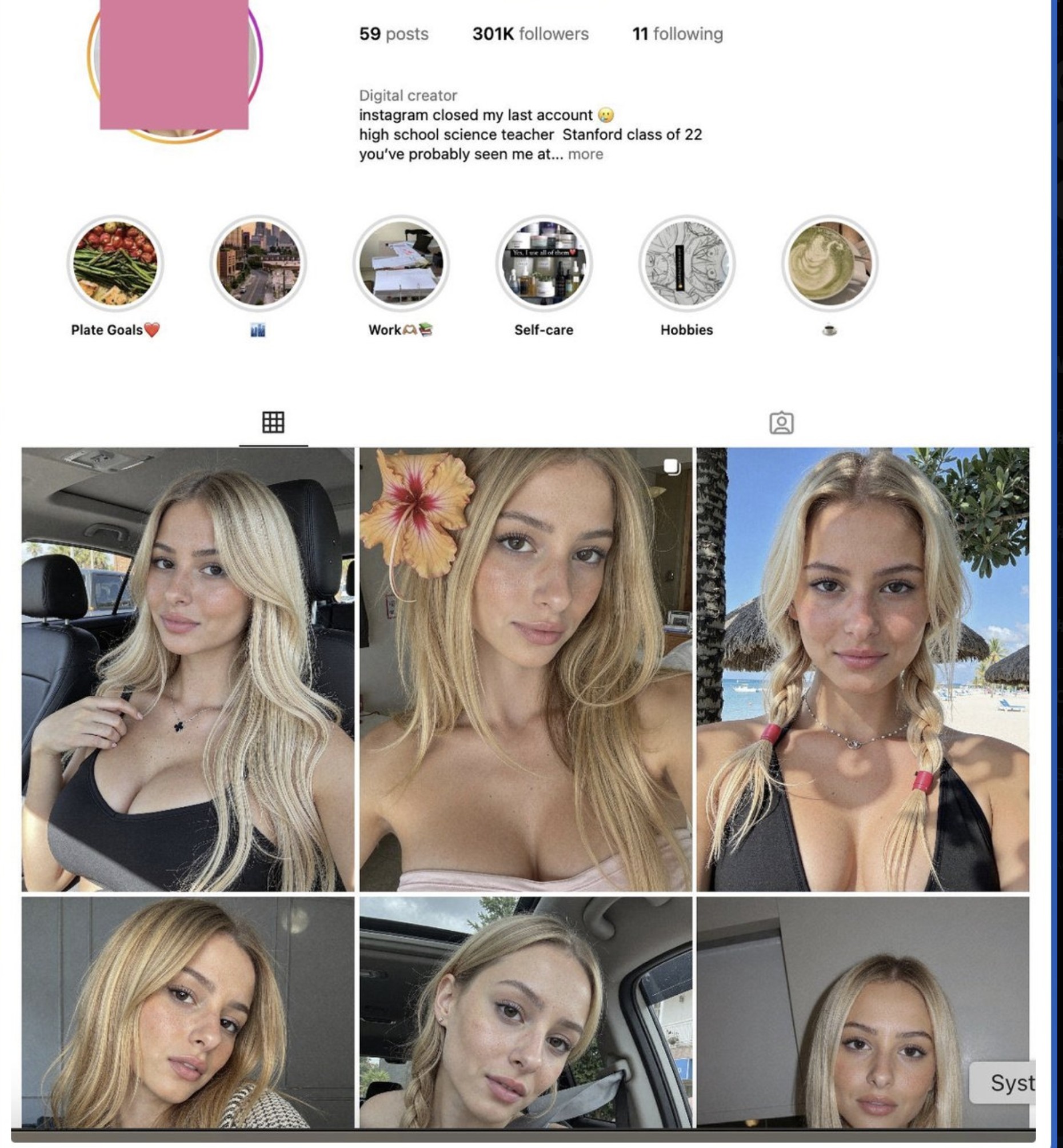This screenshot has width=1063, height=1148.
Task: Open the Plate Goals highlight
Action: pyautogui.click(x=115, y=263)
